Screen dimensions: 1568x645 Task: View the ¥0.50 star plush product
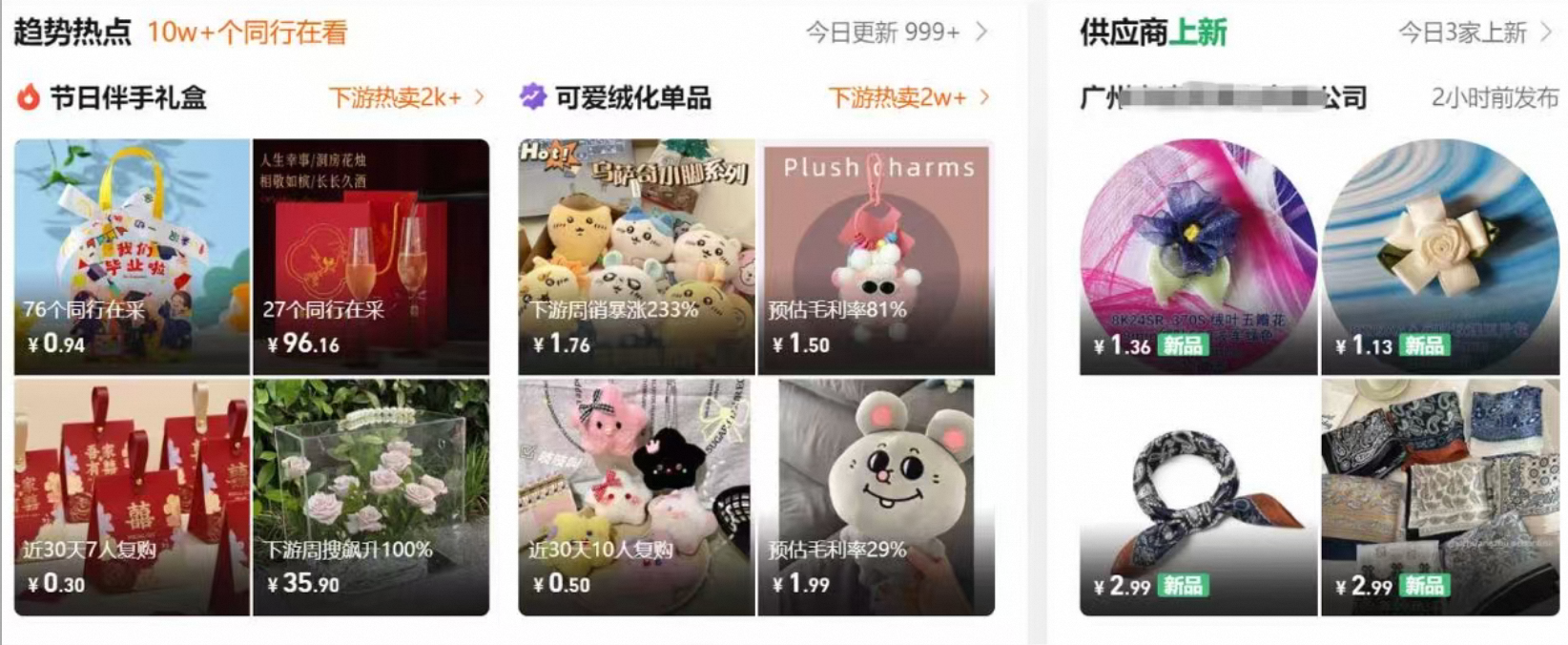636,496
